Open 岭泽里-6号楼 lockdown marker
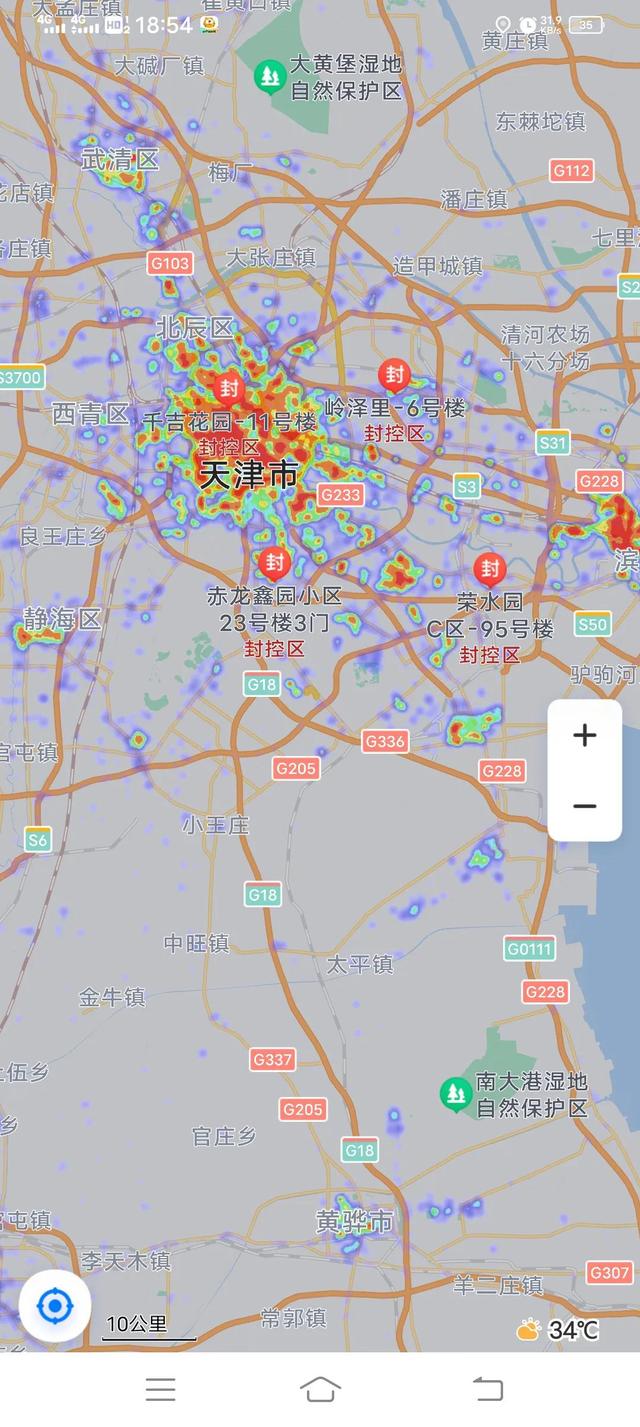The height and width of the screenshot is (1427, 640). [x=394, y=375]
